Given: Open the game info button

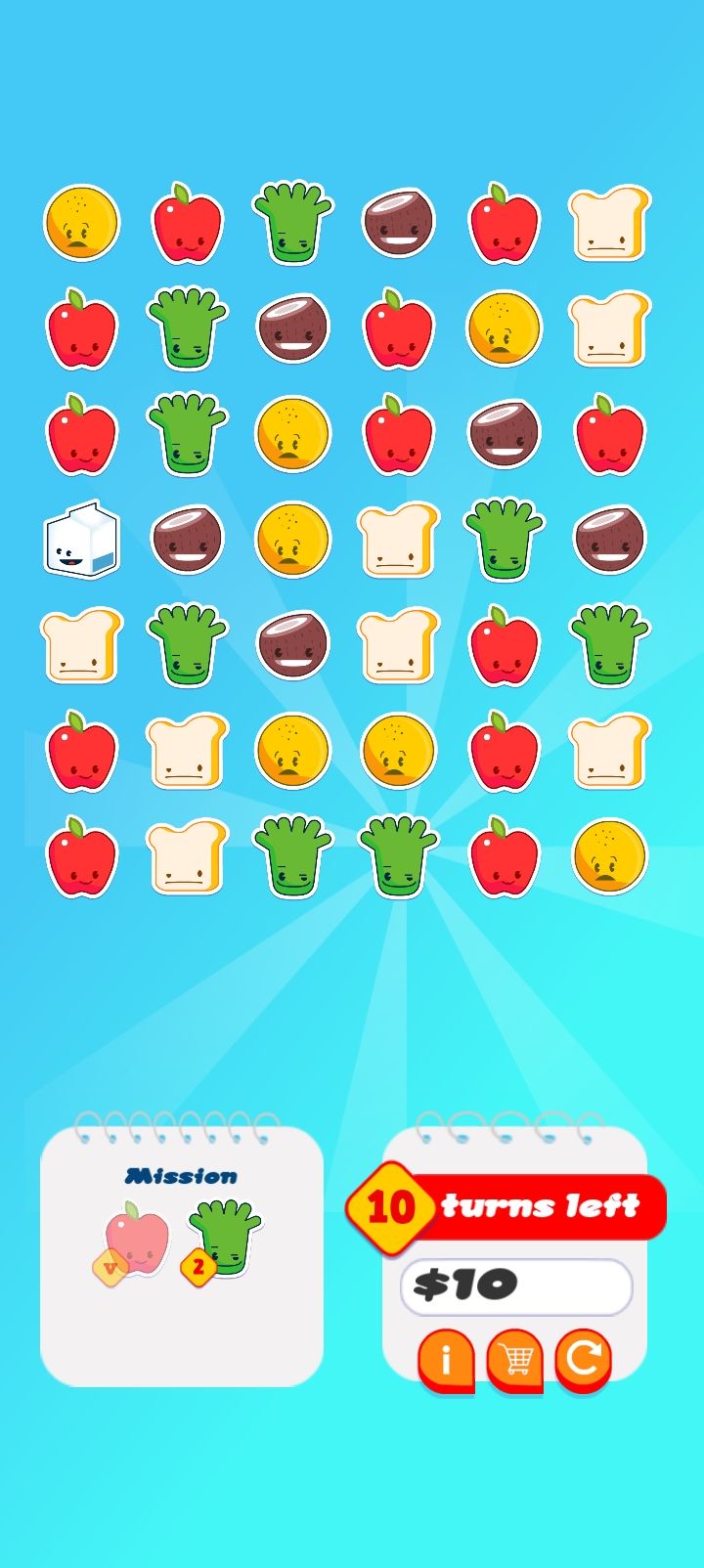Looking at the screenshot, I should tap(446, 1359).
